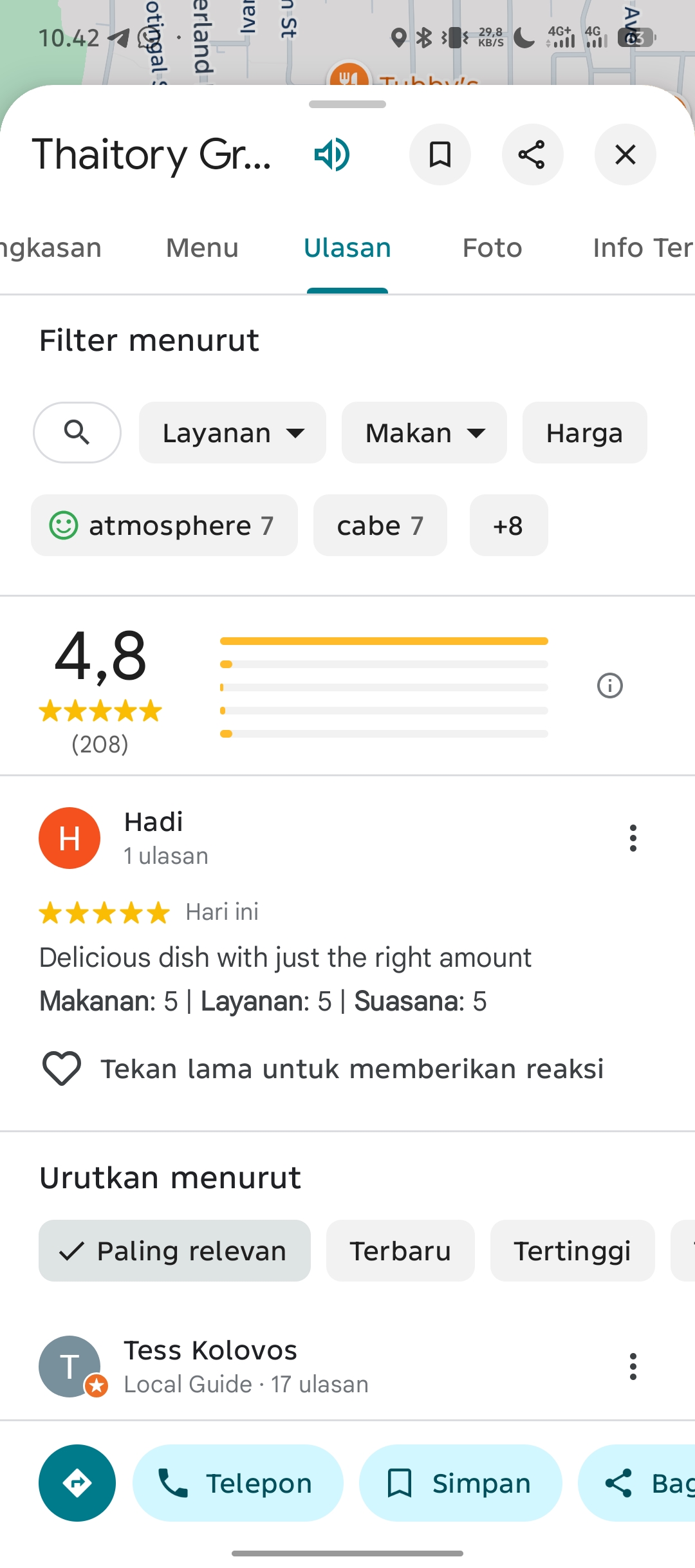The image size is (695, 1568).
Task: Open the rating info icon
Action: [x=609, y=686]
